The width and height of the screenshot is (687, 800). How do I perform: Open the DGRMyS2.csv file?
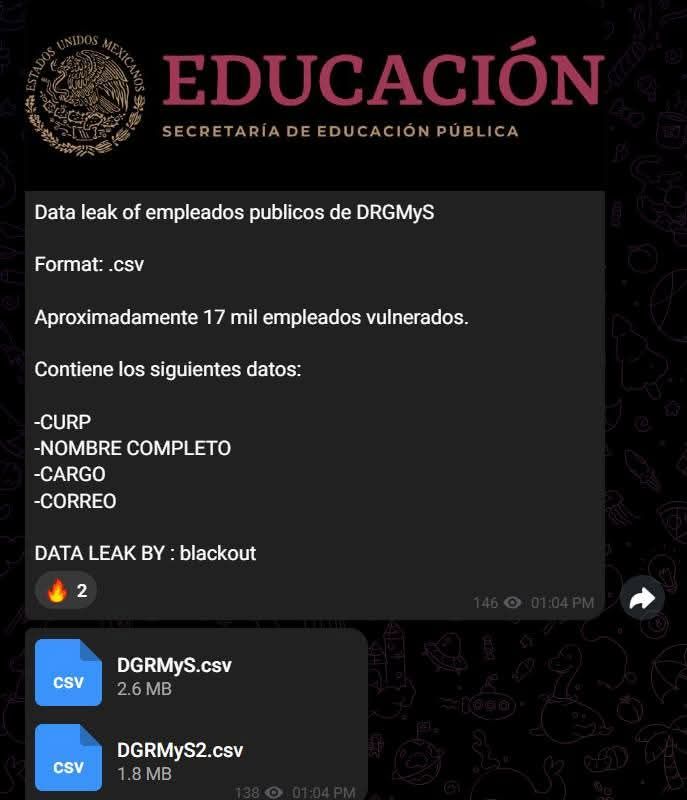pos(69,757)
